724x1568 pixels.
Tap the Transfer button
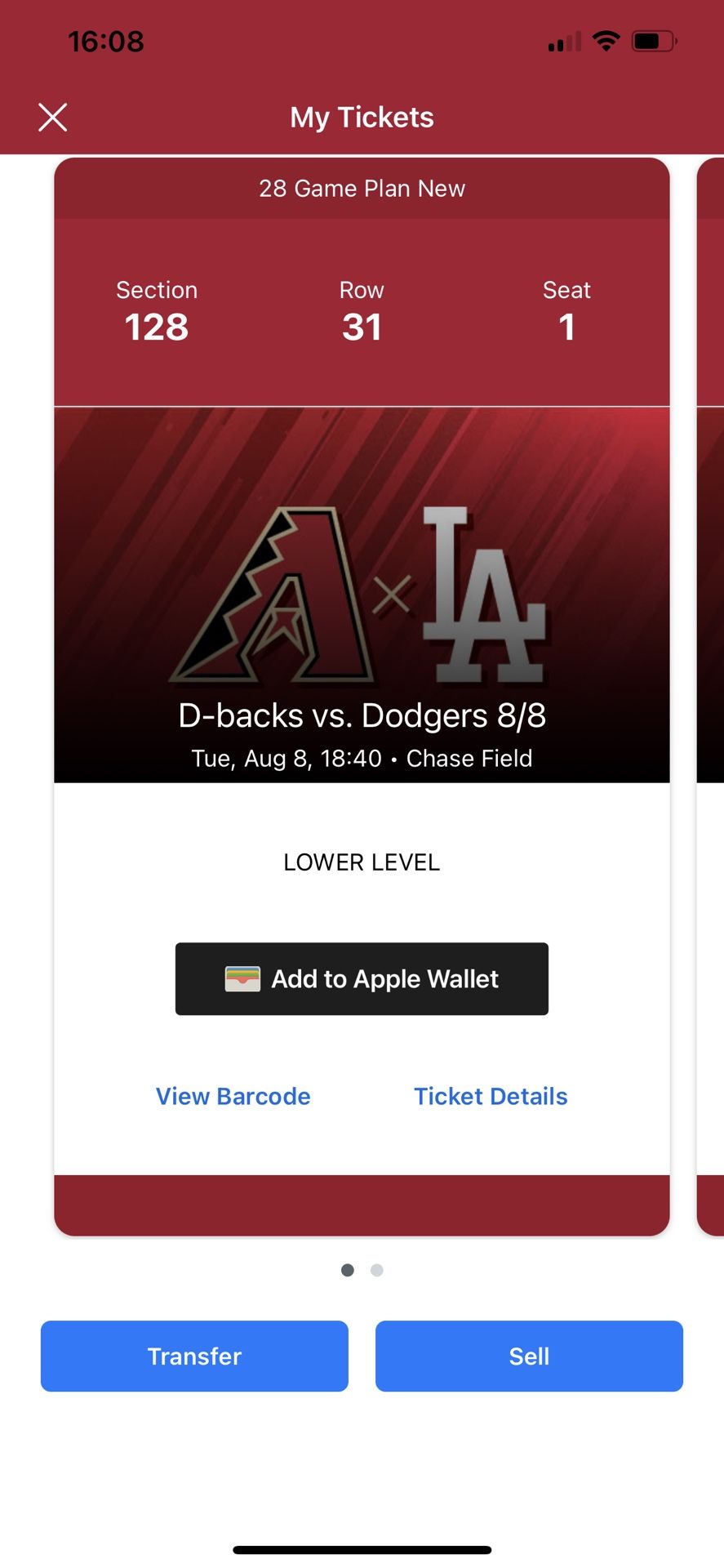point(194,1356)
